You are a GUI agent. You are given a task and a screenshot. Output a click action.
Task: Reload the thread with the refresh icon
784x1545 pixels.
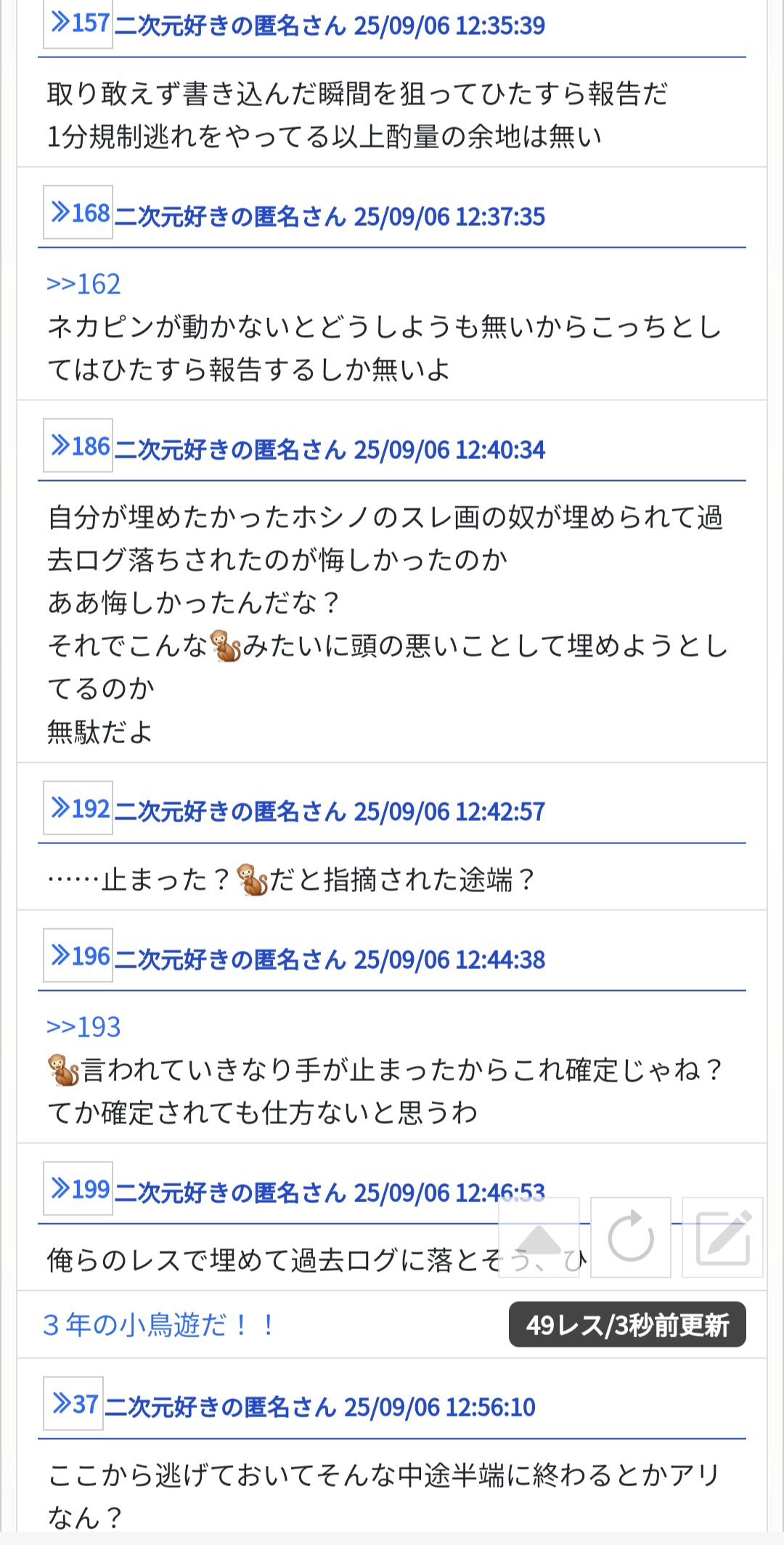[631, 1238]
